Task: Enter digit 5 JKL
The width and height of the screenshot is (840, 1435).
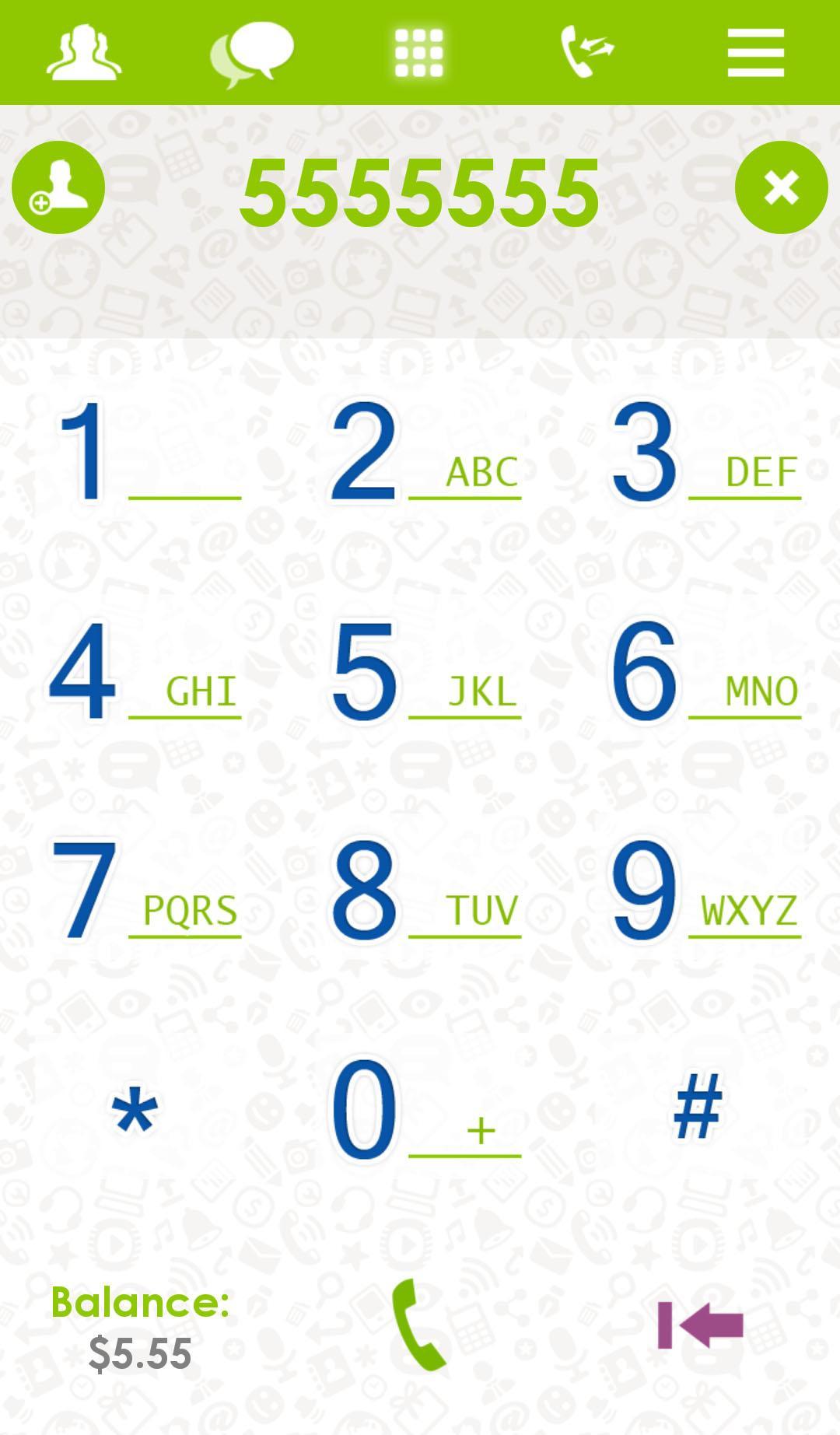Action: pos(420,670)
